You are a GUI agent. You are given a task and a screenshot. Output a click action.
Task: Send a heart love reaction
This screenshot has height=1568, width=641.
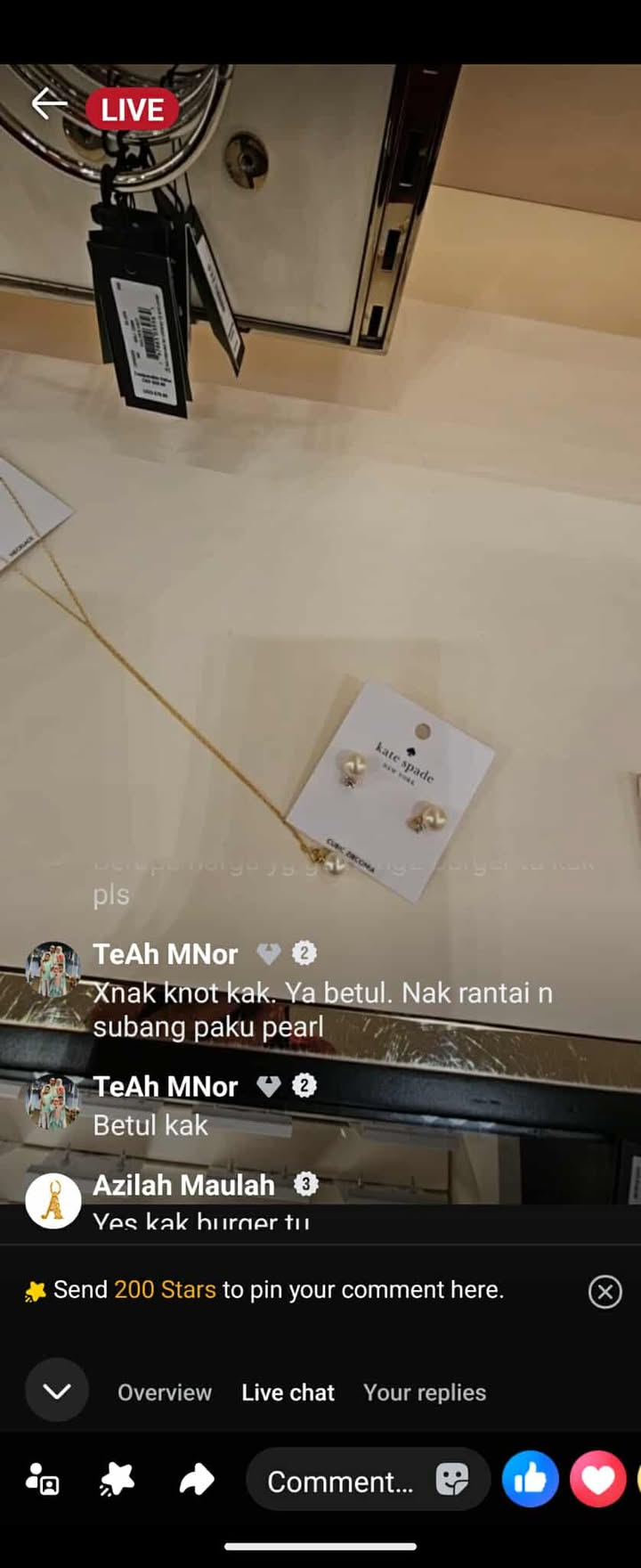[597, 1480]
